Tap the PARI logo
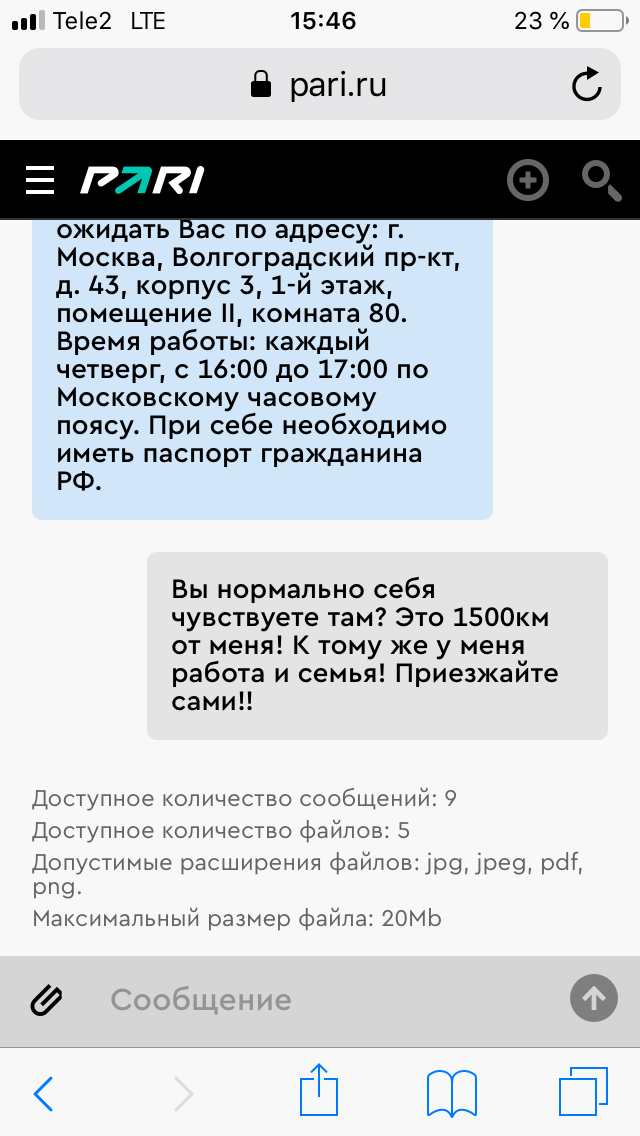Screen dimensions: 640x1136 click(142, 180)
